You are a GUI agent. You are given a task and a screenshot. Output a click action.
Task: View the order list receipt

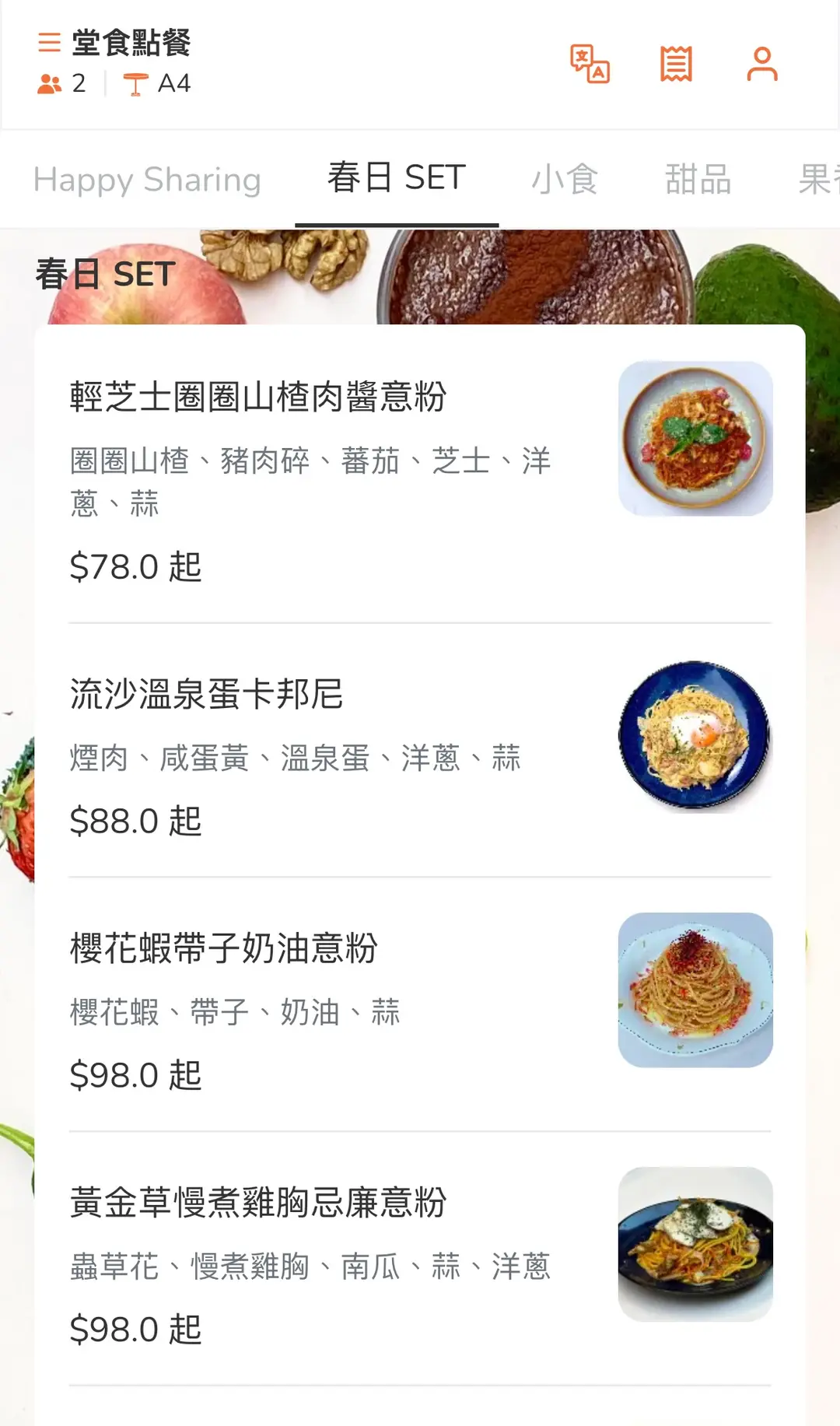pyautogui.click(x=676, y=64)
